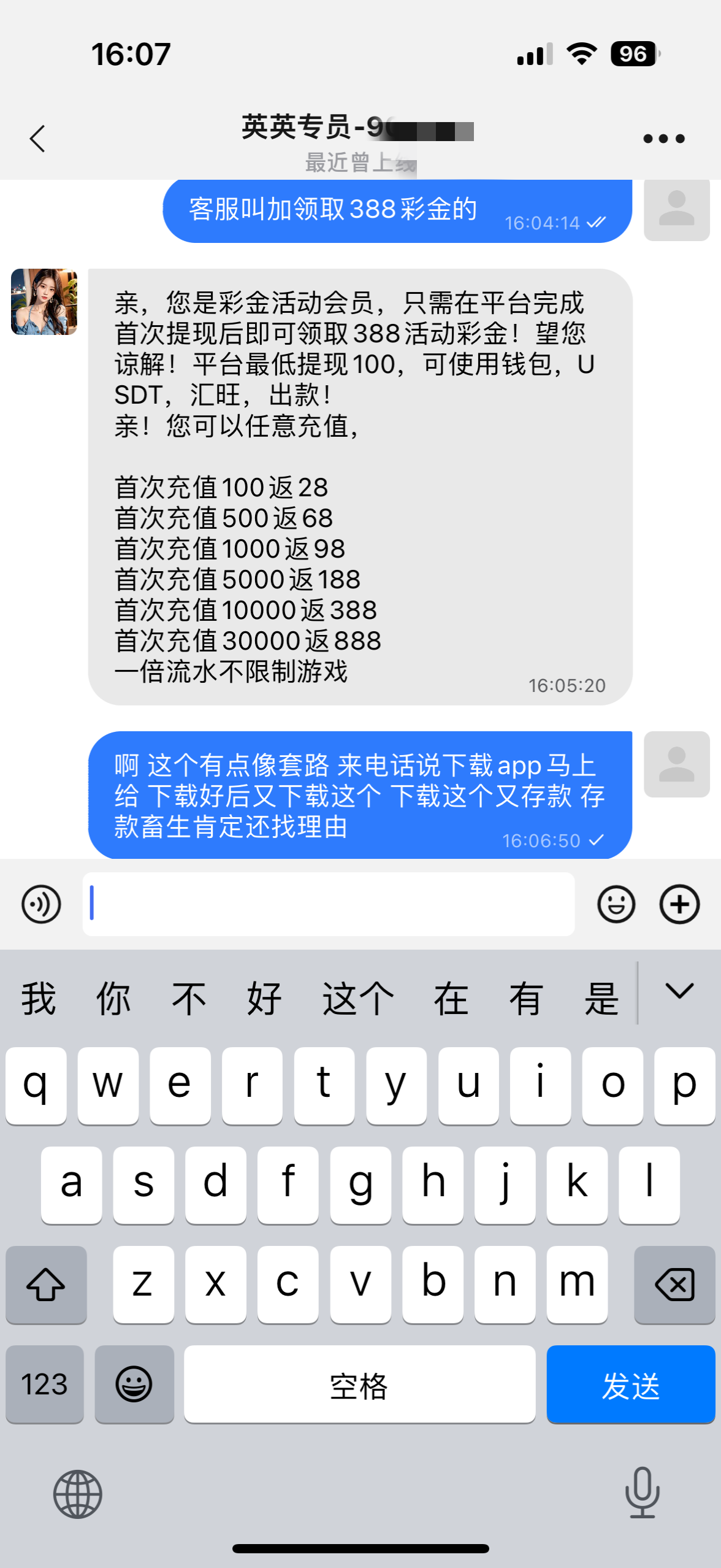This screenshot has width=721, height=1568.
Task: Tap the 发送 send key
Action: [x=630, y=1385]
